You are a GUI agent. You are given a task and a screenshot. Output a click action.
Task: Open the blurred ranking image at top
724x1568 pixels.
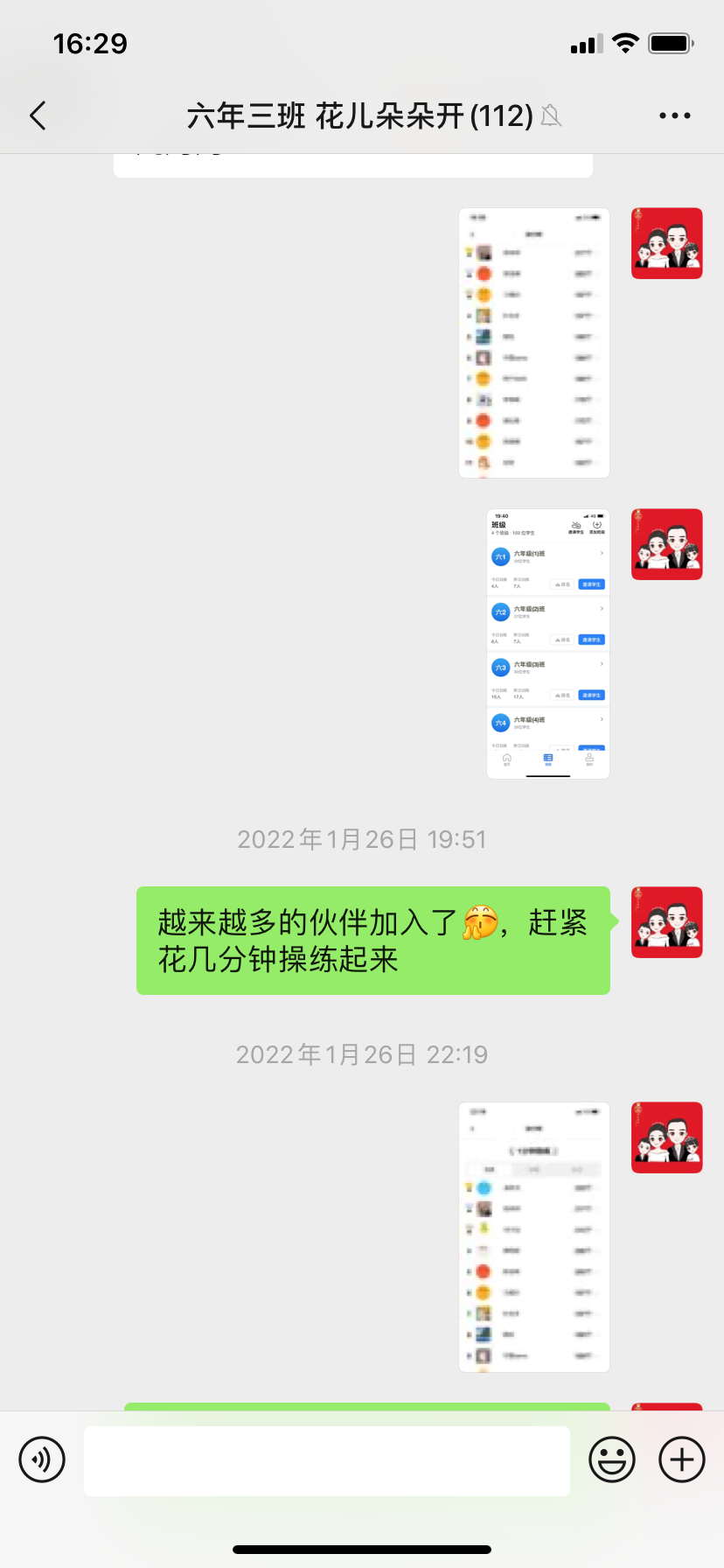click(x=533, y=343)
